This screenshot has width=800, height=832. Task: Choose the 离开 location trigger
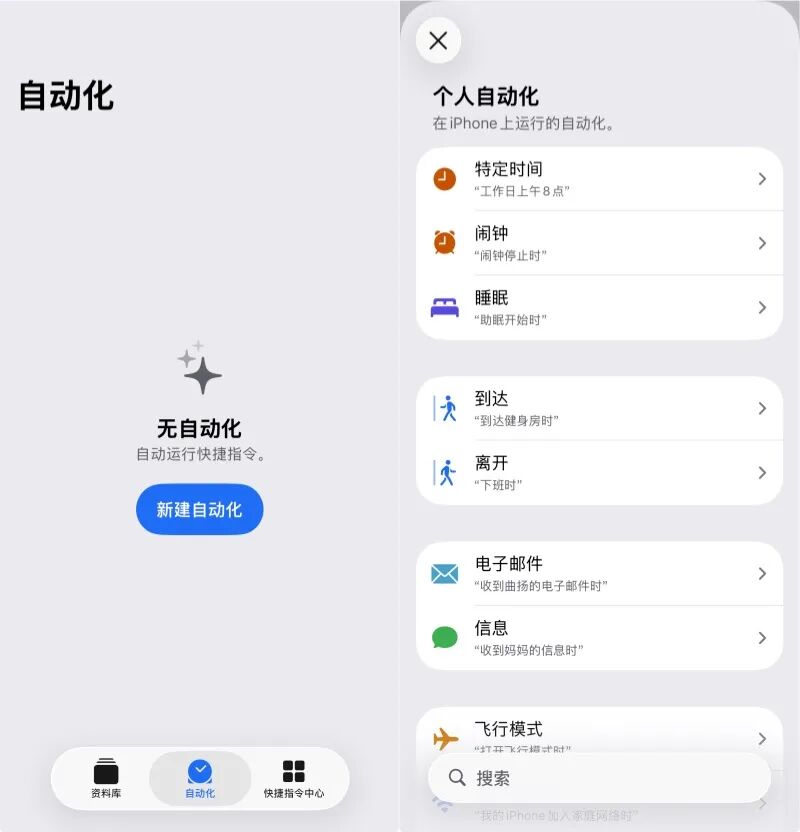(x=599, y=472)
